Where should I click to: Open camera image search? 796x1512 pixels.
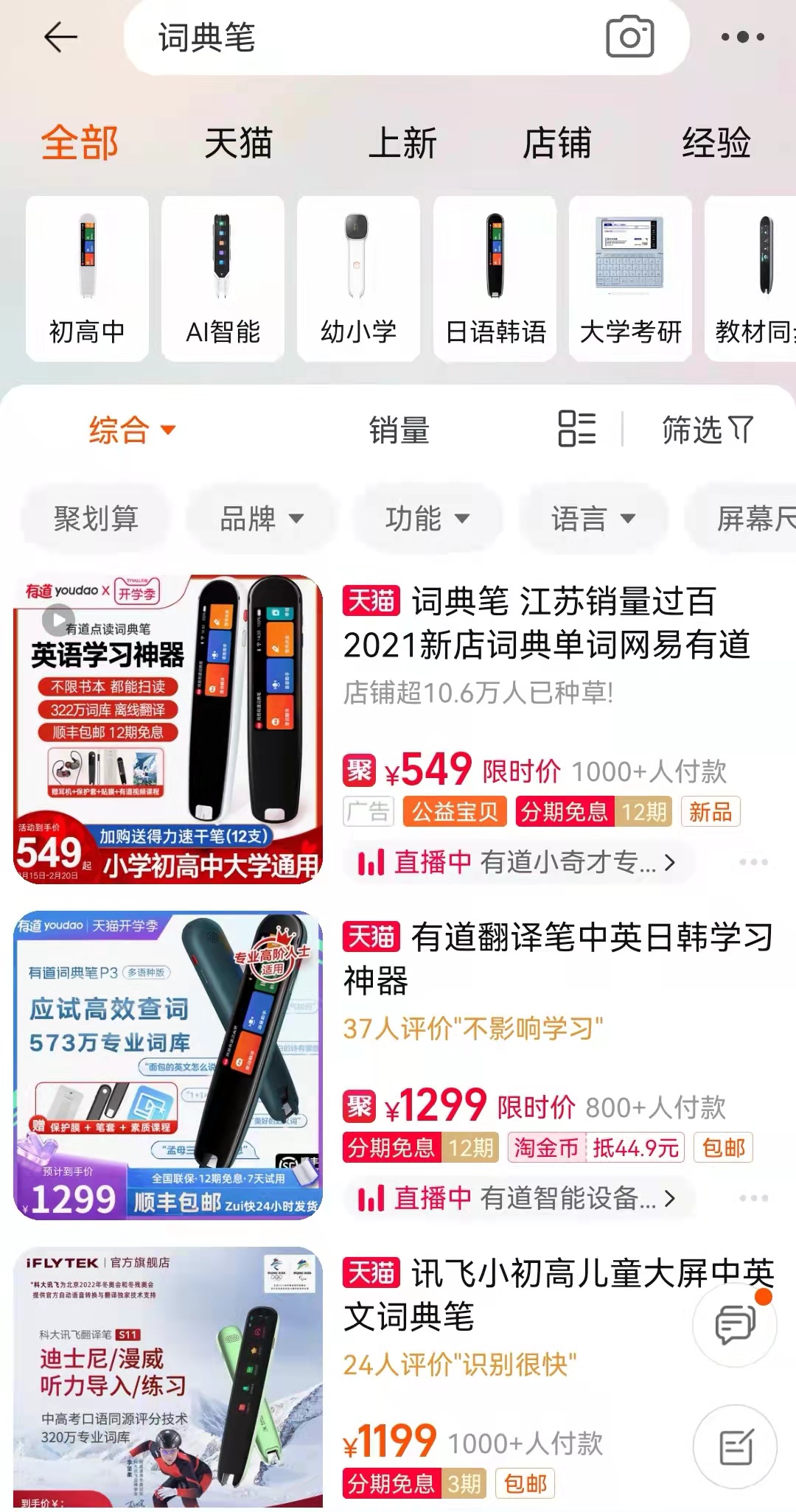(x=629, y=37)
